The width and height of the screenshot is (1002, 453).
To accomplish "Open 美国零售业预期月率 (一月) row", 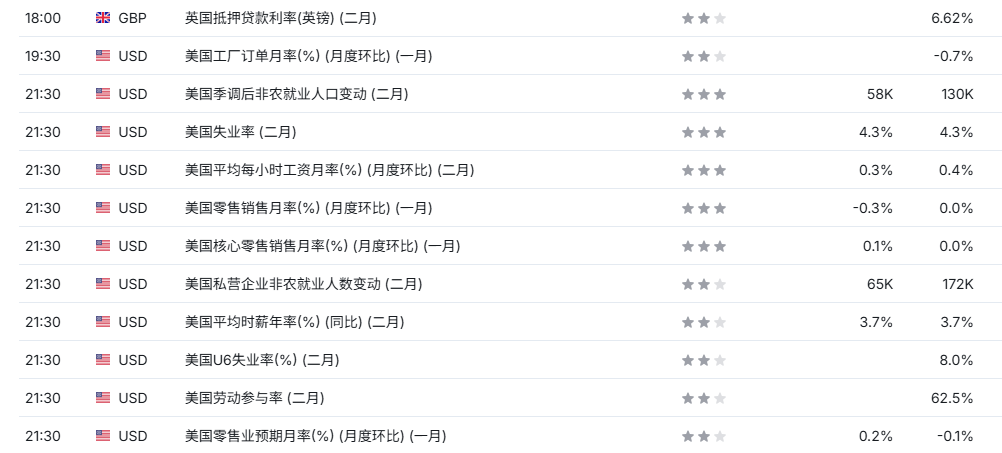I will [315, 436].
